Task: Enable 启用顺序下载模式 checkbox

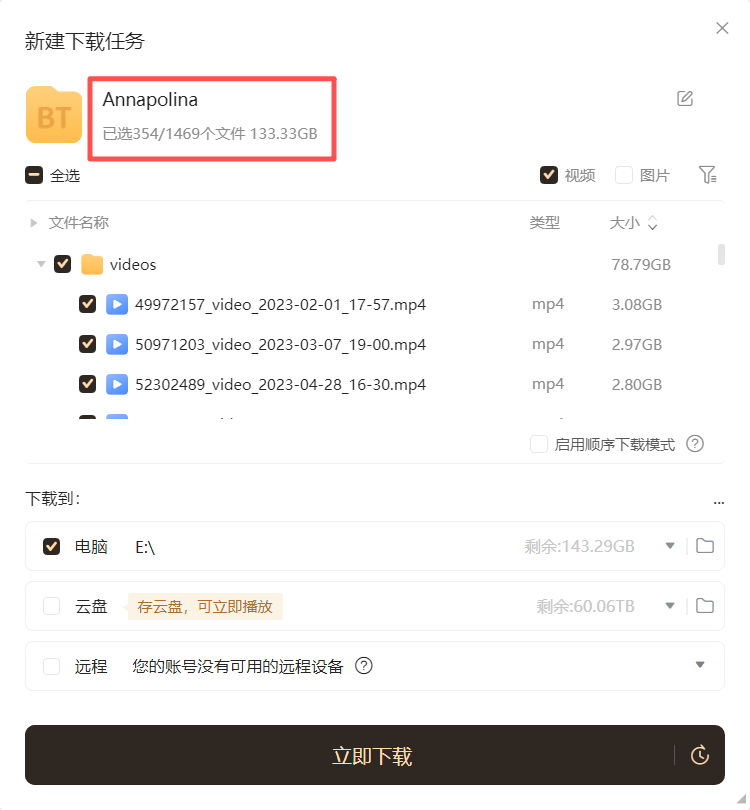Action: tap(539, 444)
